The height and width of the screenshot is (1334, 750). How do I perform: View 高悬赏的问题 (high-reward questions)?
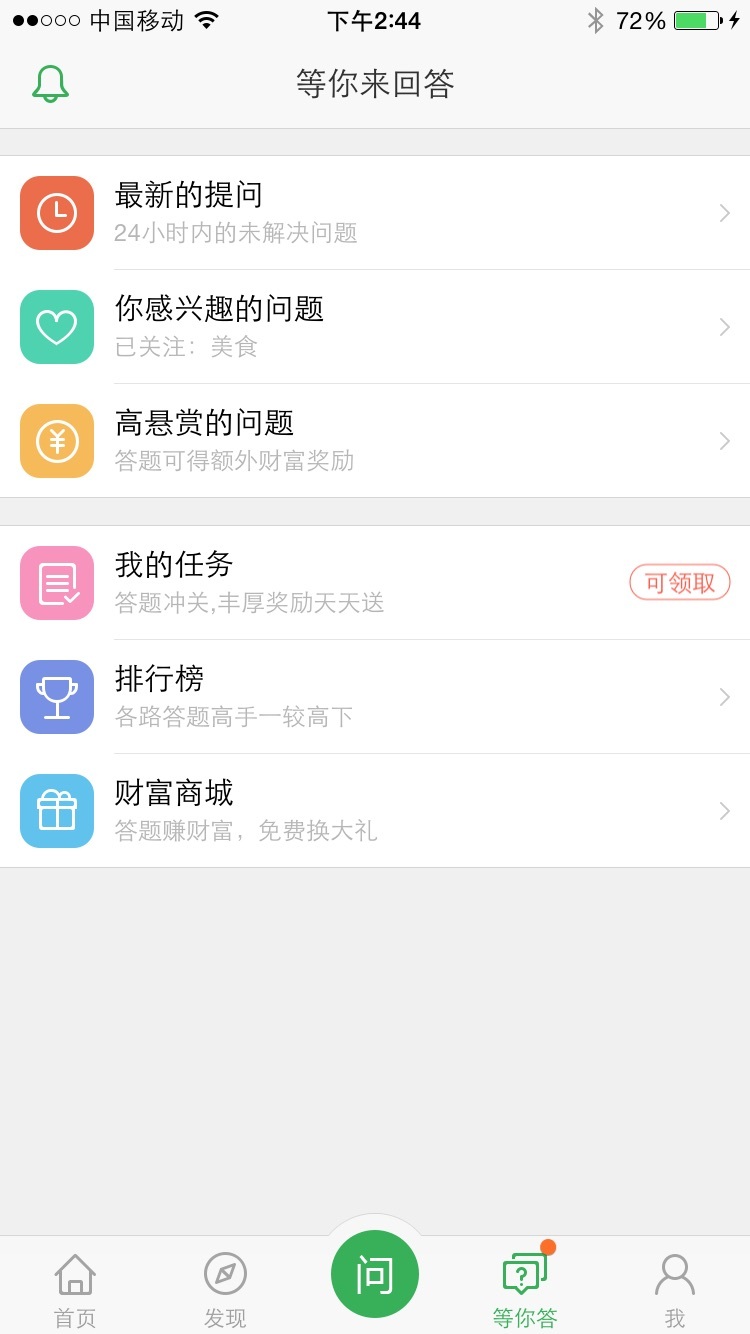tap(375, 441)
